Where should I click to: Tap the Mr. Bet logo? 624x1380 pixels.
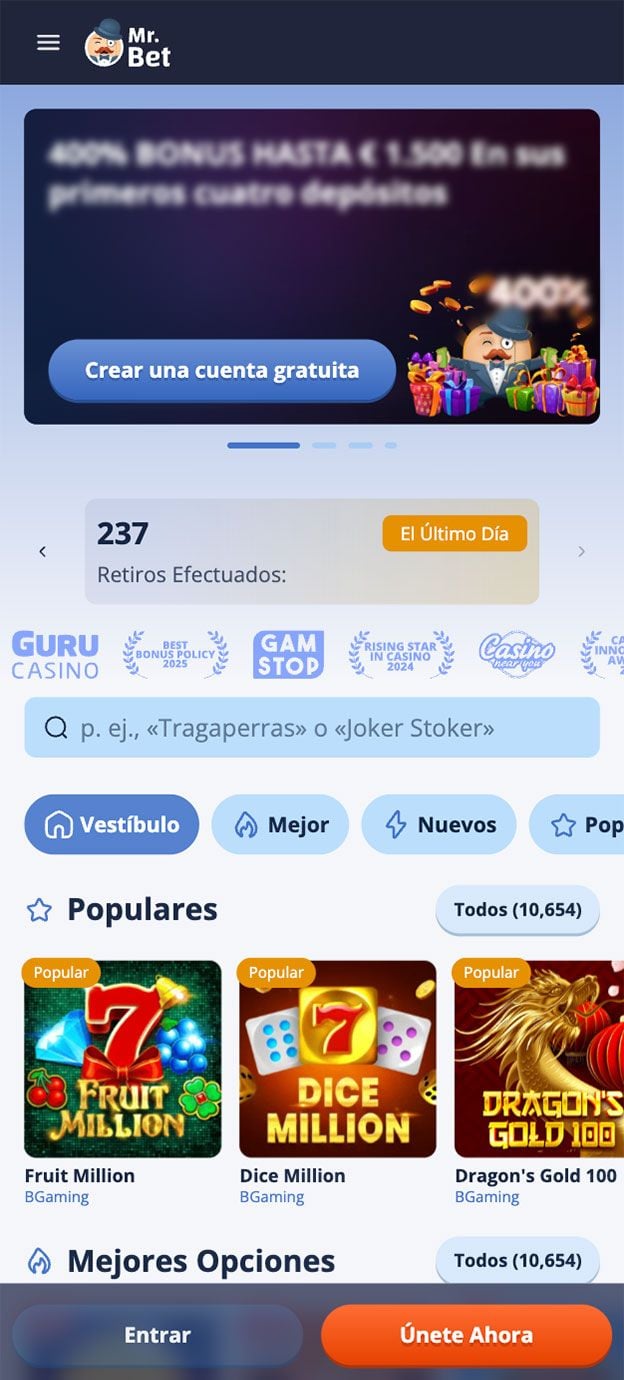[128, 44]
